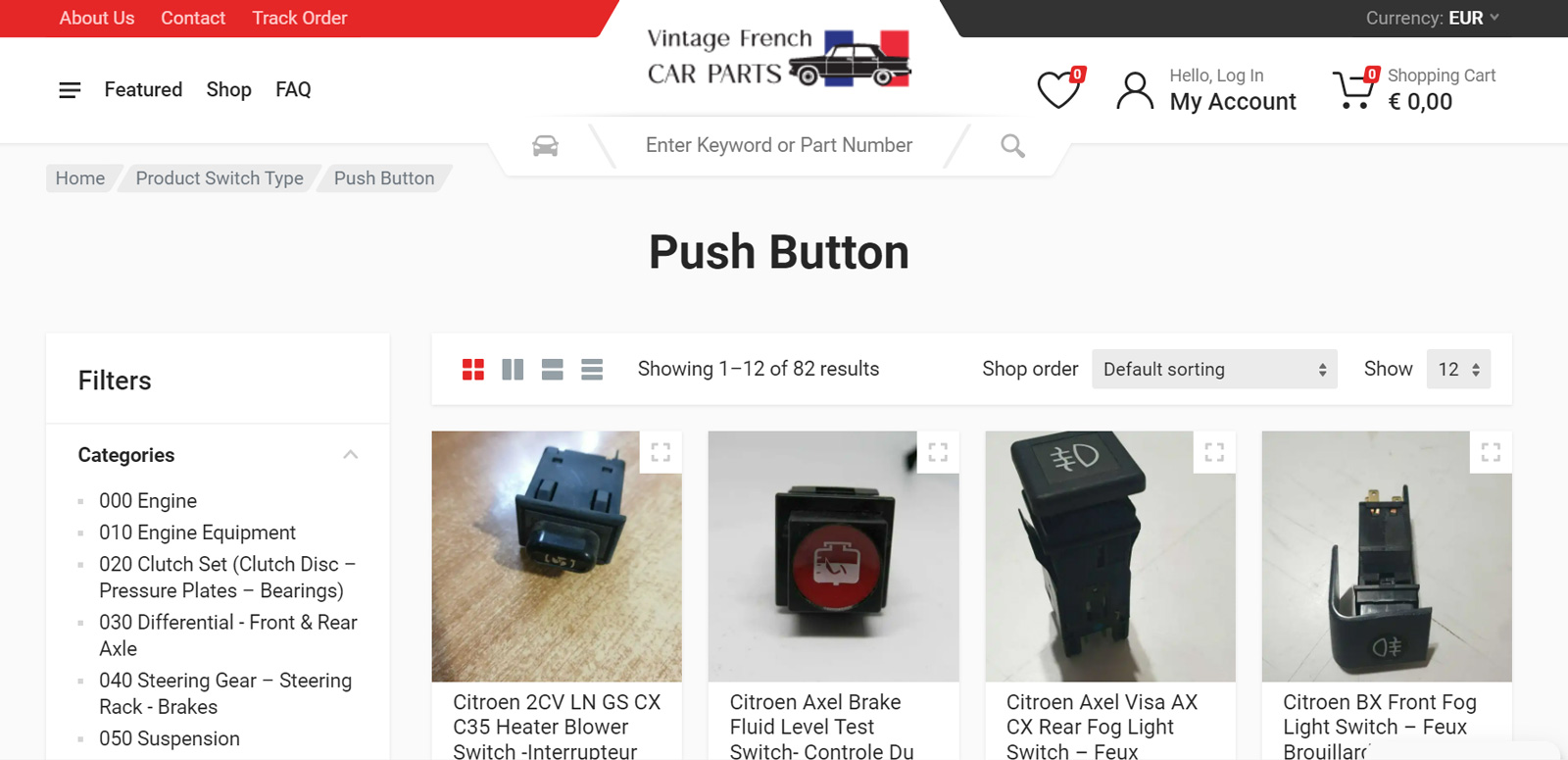
Task: Open the About Us page
Action: [x=97, y=18]
